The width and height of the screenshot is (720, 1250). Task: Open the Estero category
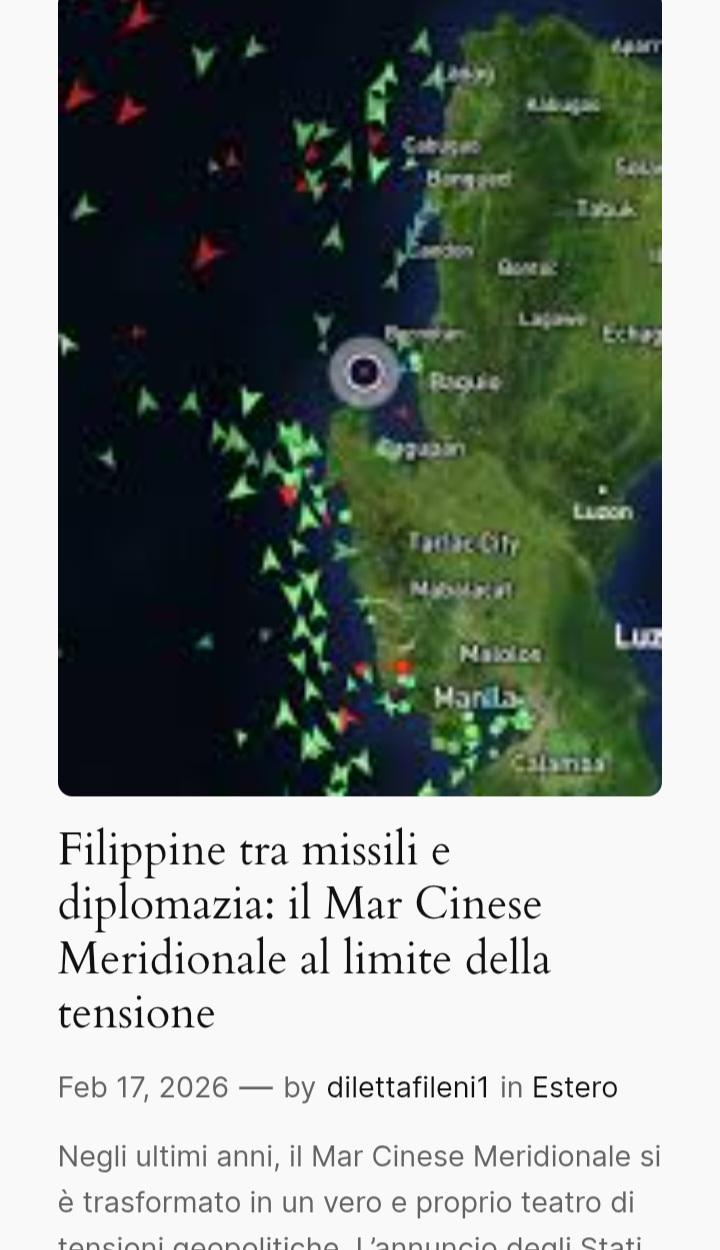[x=574, y=1087]
